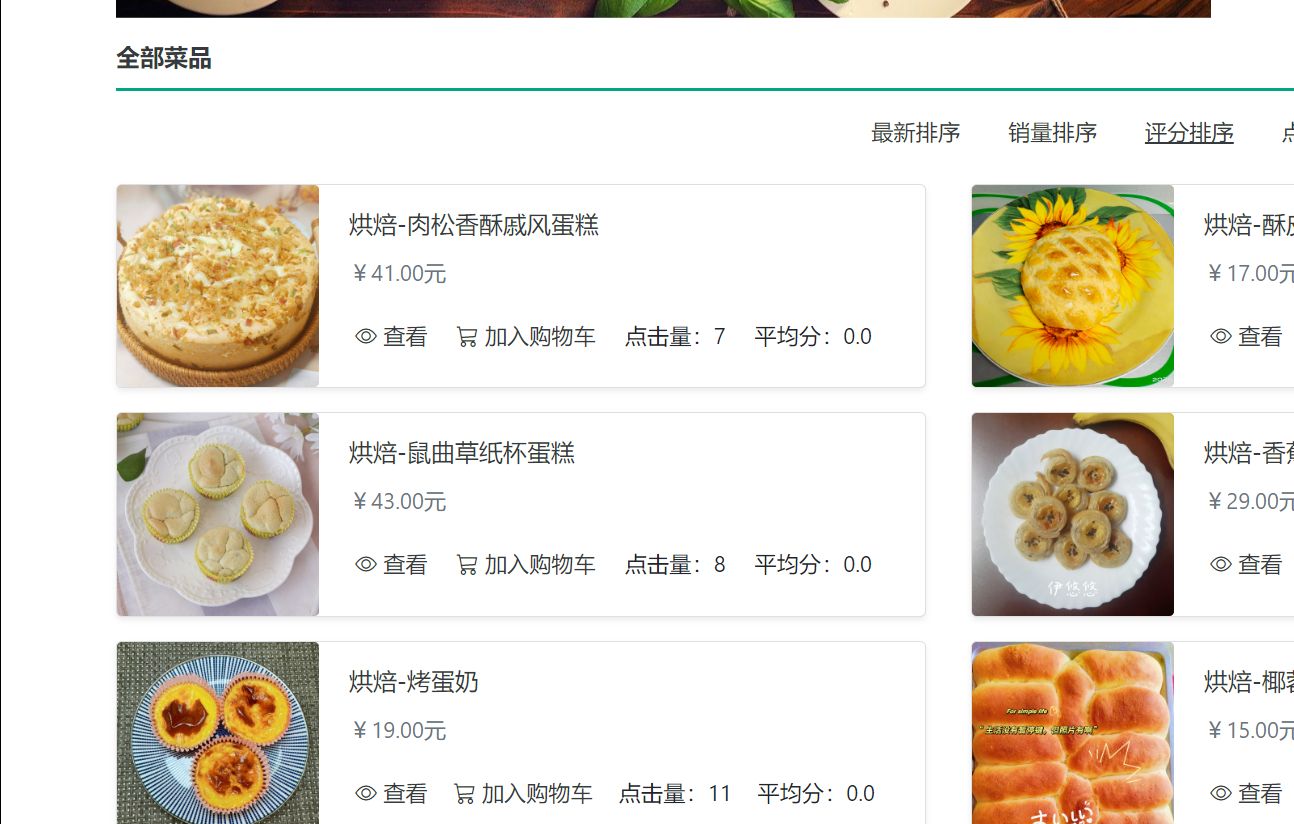View details of 烤蛋奶
Viewport: 1294px width, 824px height.
(392, 794)
